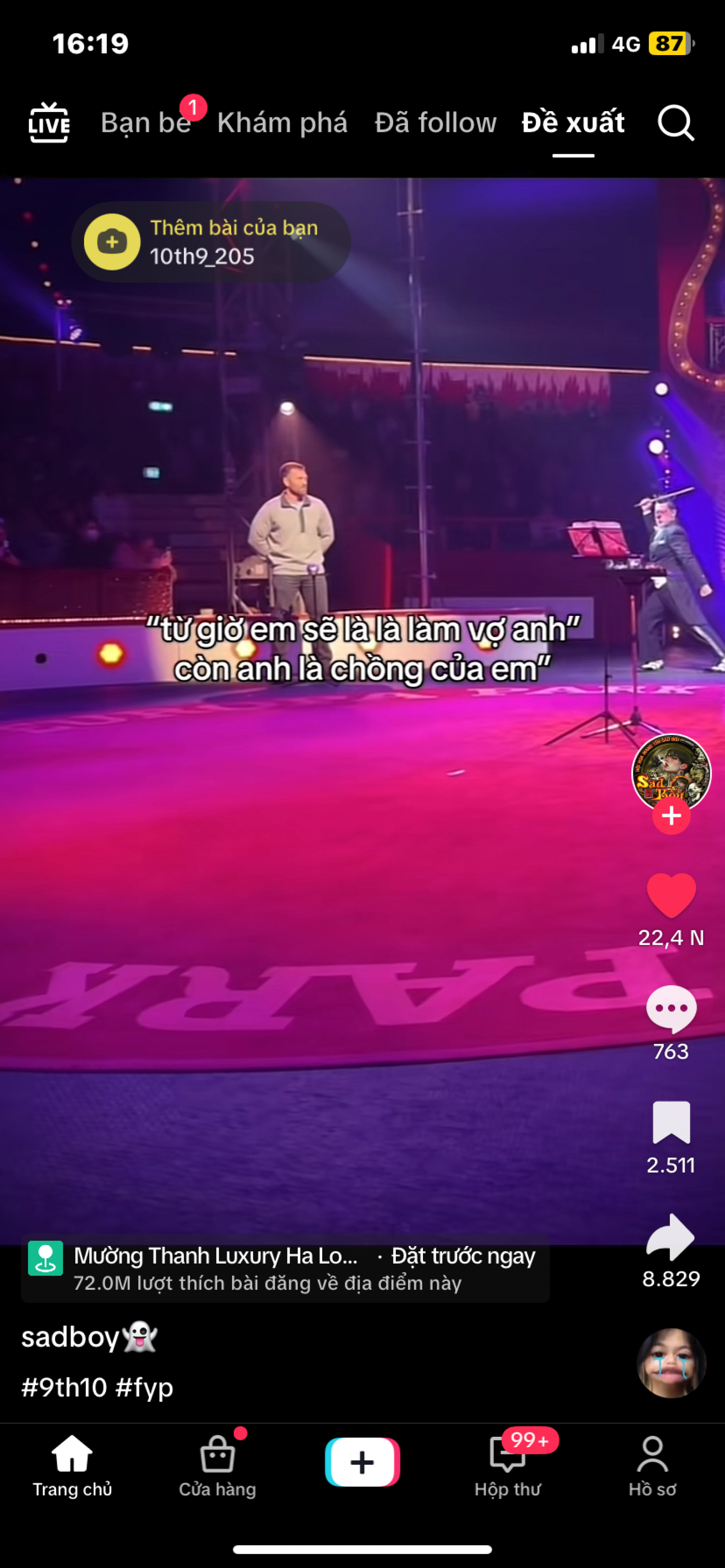Like the video with heart icon
The image size is (725, 1568).
671,895
